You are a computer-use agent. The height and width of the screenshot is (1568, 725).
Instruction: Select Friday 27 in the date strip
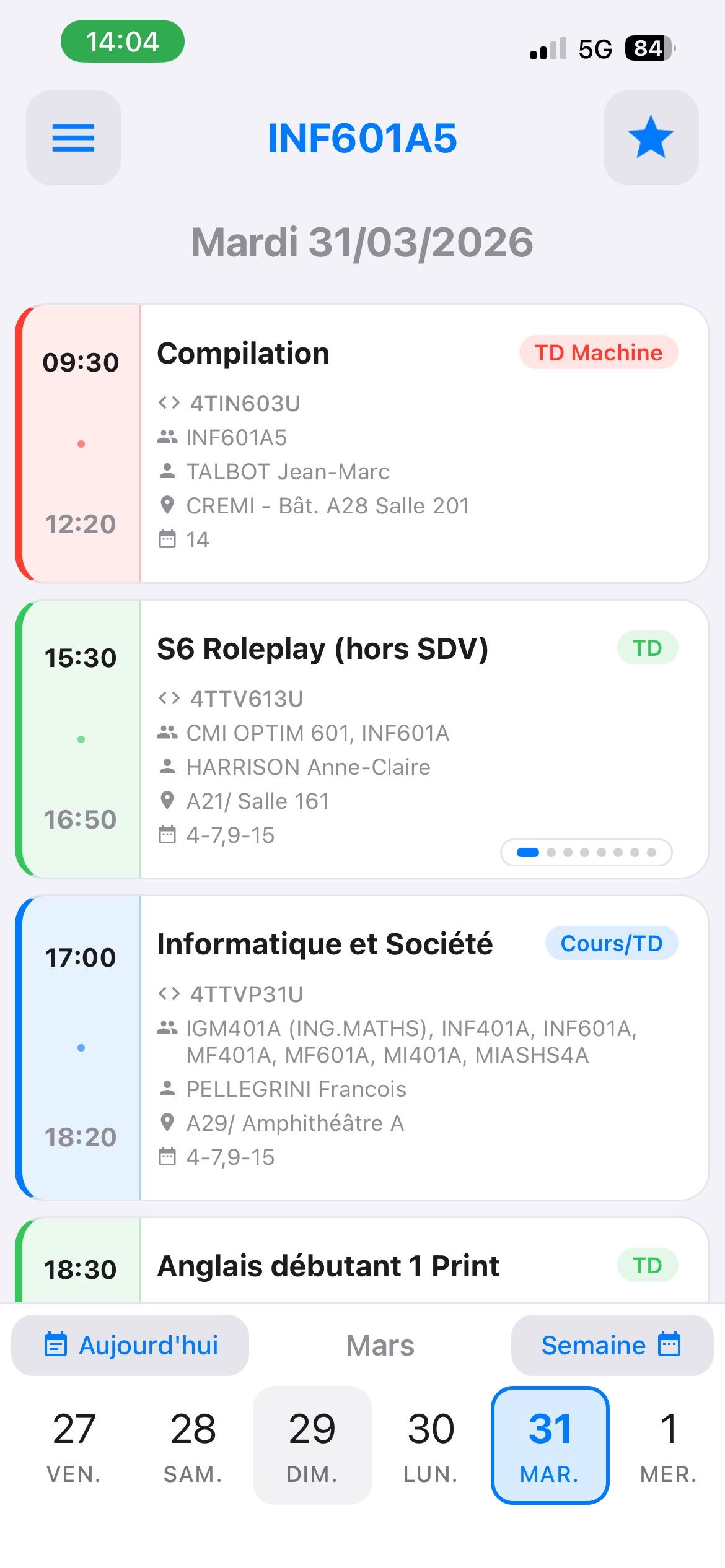point(74,1445)
